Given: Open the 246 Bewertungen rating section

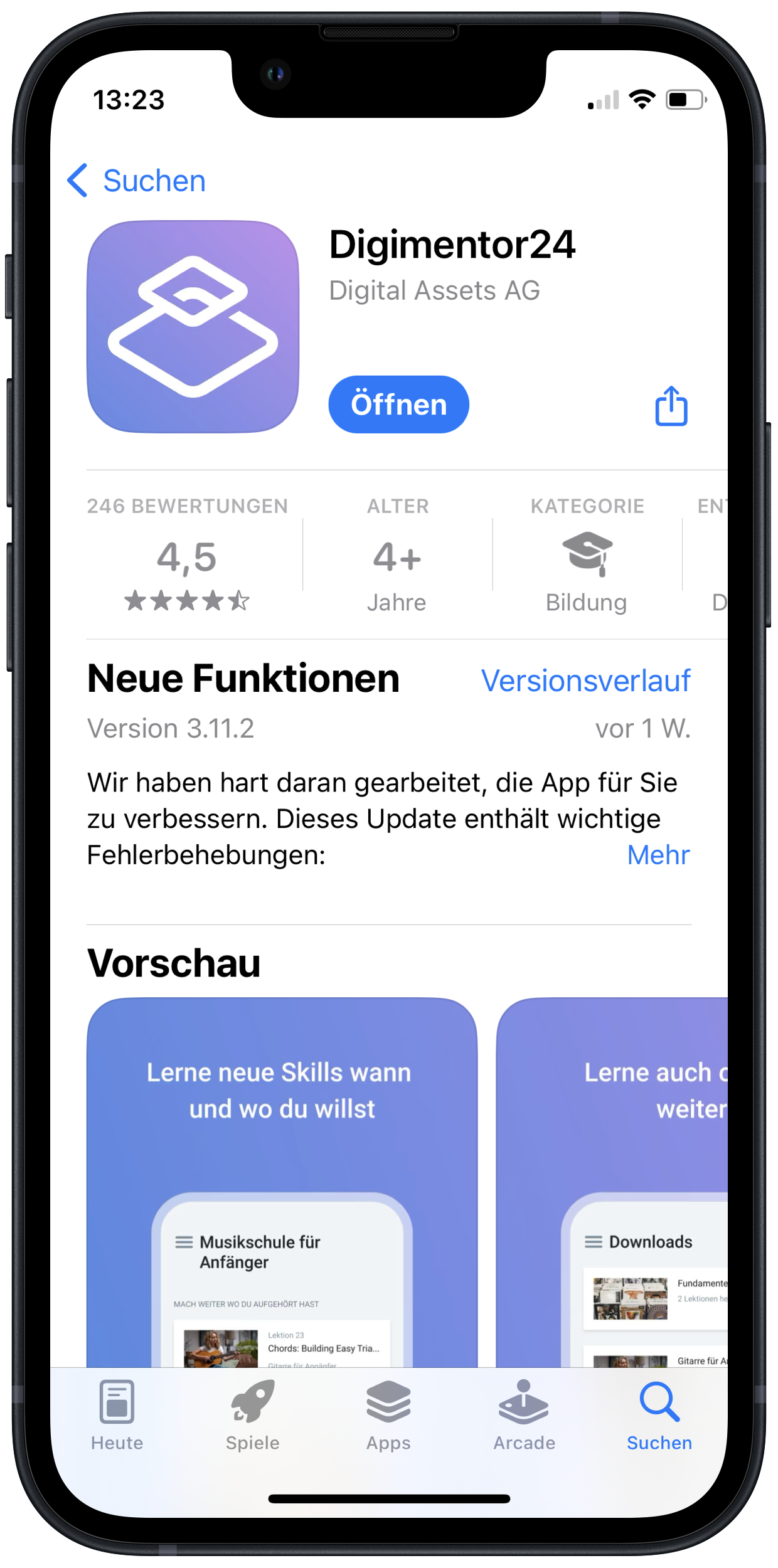Looking at the screenshot, I should click(x=187, y=555).
